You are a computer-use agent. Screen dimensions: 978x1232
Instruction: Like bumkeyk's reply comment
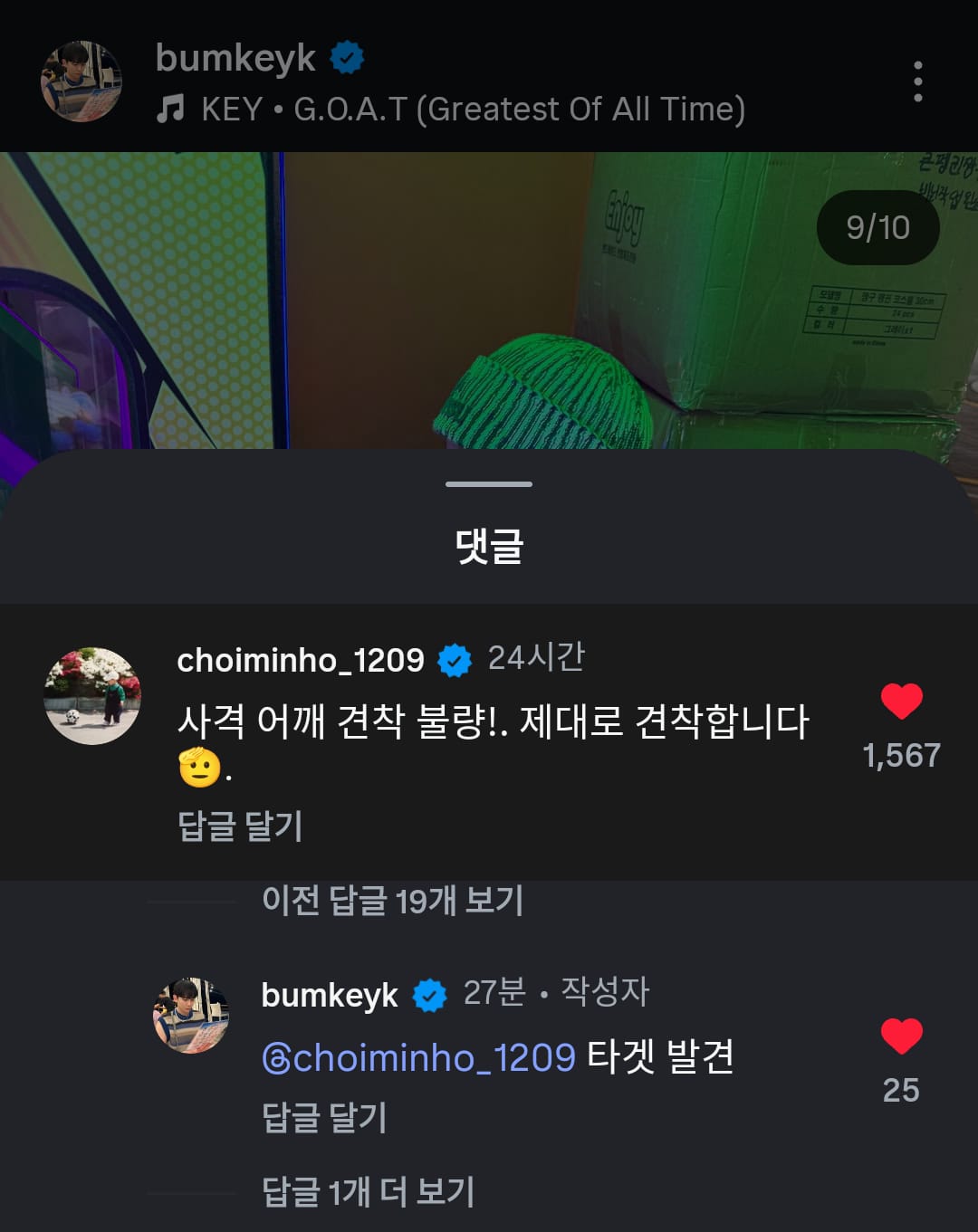(x=901, y=1036)
